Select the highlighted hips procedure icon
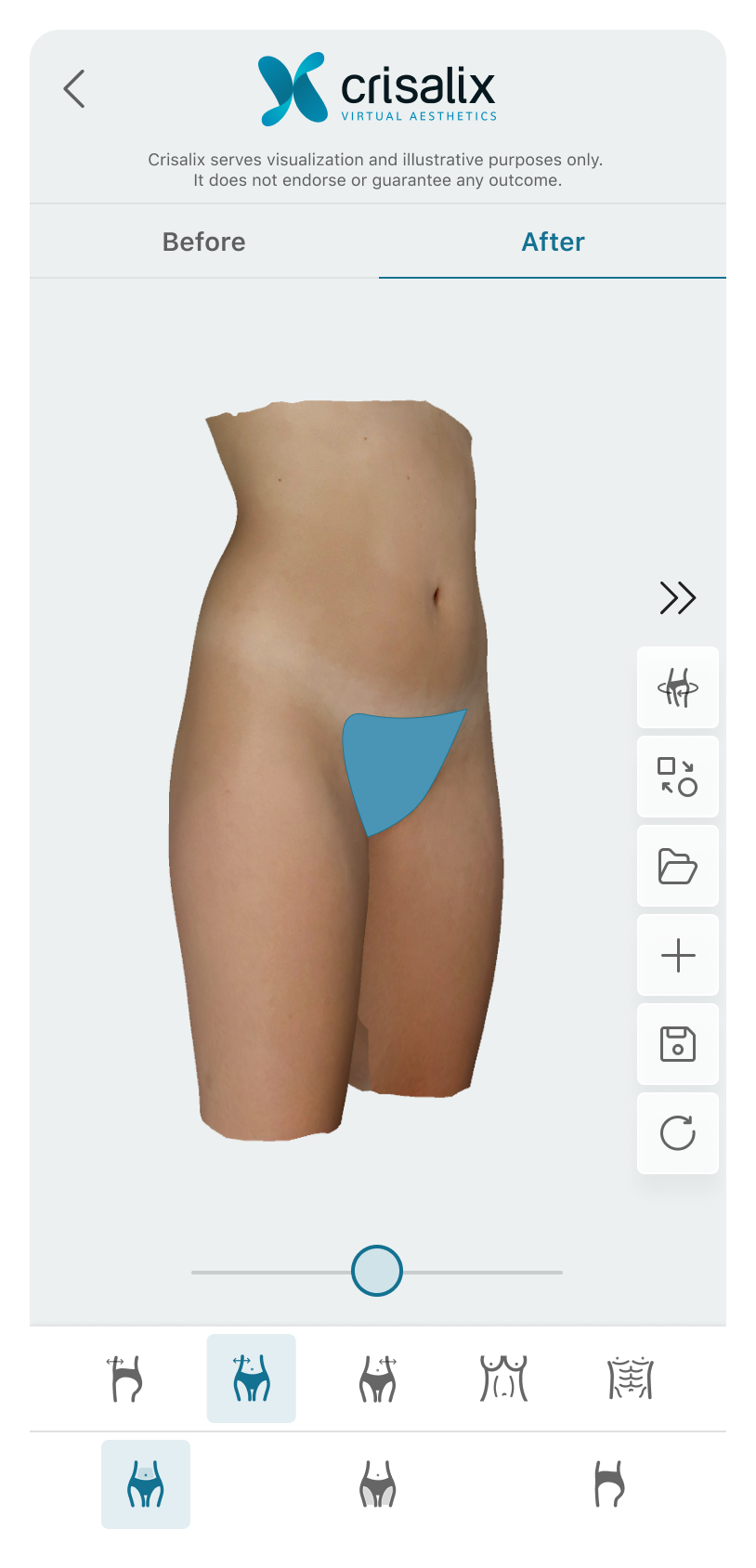 [x=251, y=1379]
